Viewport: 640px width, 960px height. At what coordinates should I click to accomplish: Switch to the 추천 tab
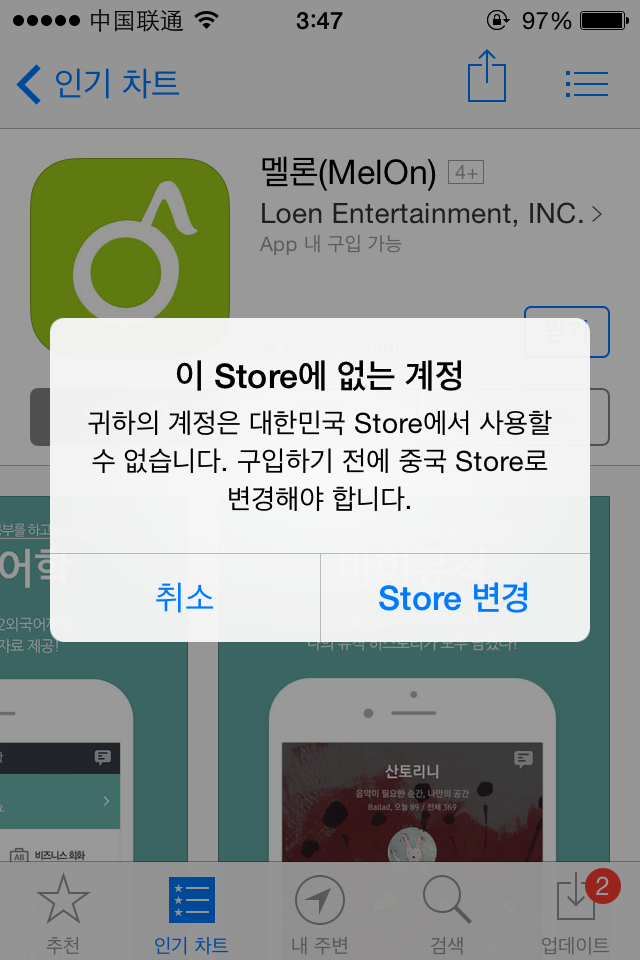point(64,912)
